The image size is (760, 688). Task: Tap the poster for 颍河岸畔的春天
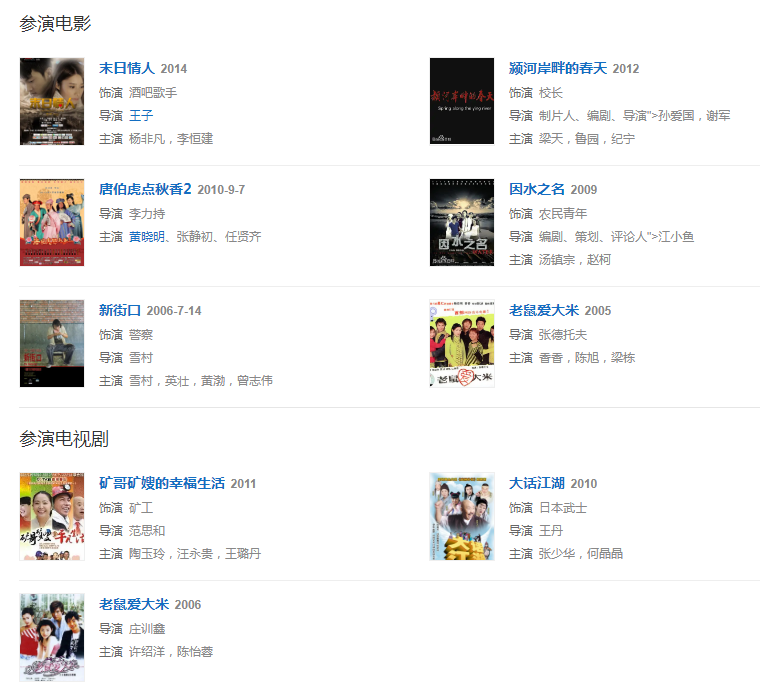point(462,101)
